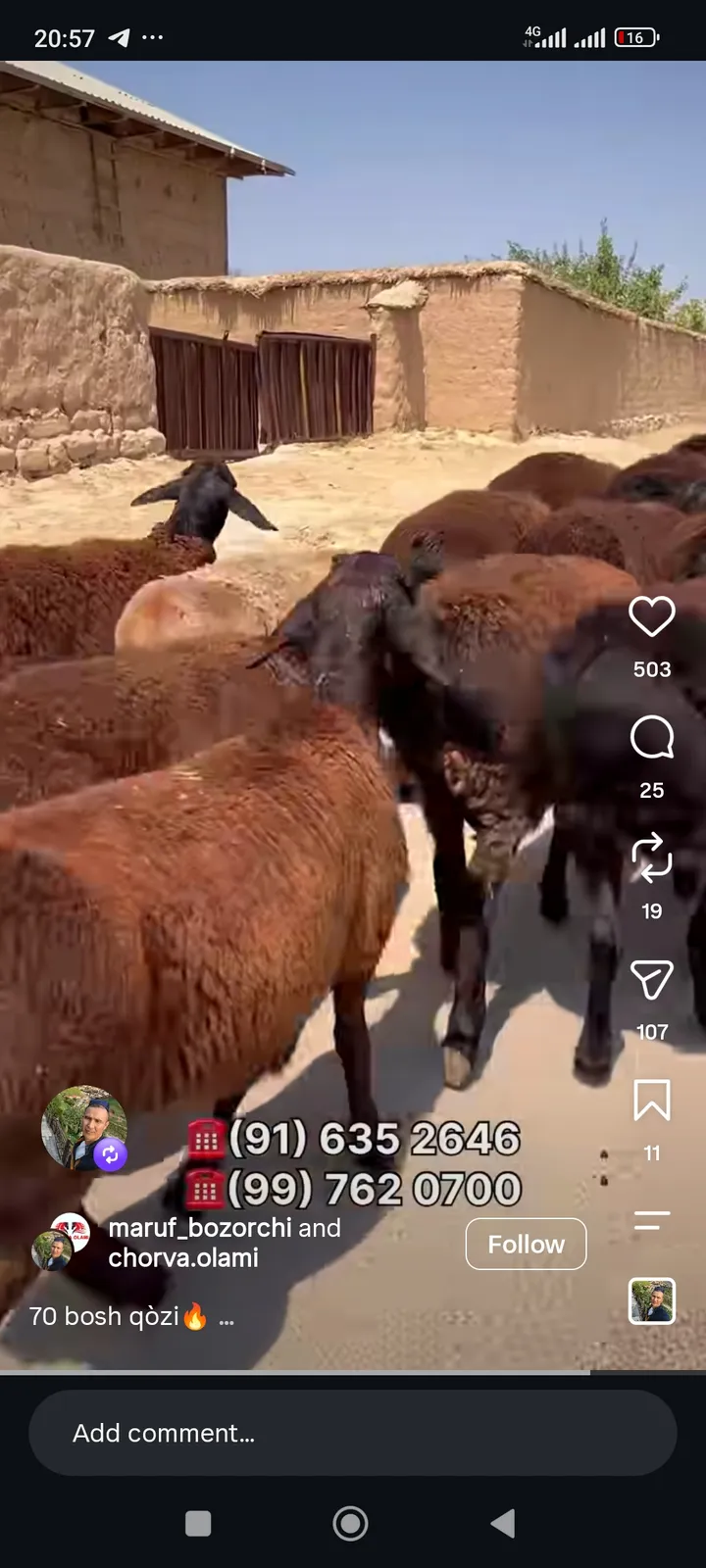Repost this reel
The width and height of the screenshot is (706, 1568).
(x=651, y=857)
